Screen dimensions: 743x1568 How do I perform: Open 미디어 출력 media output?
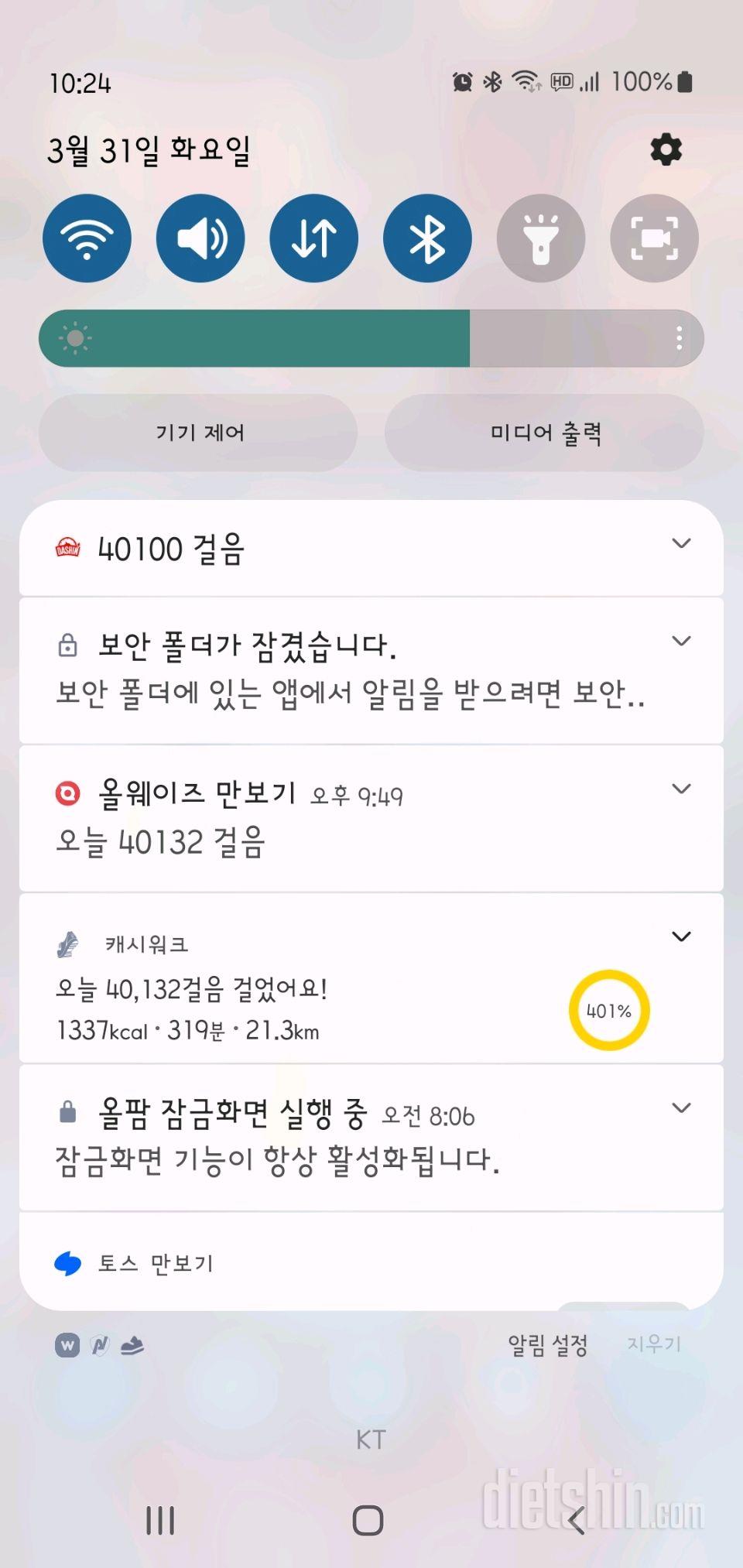544,433
